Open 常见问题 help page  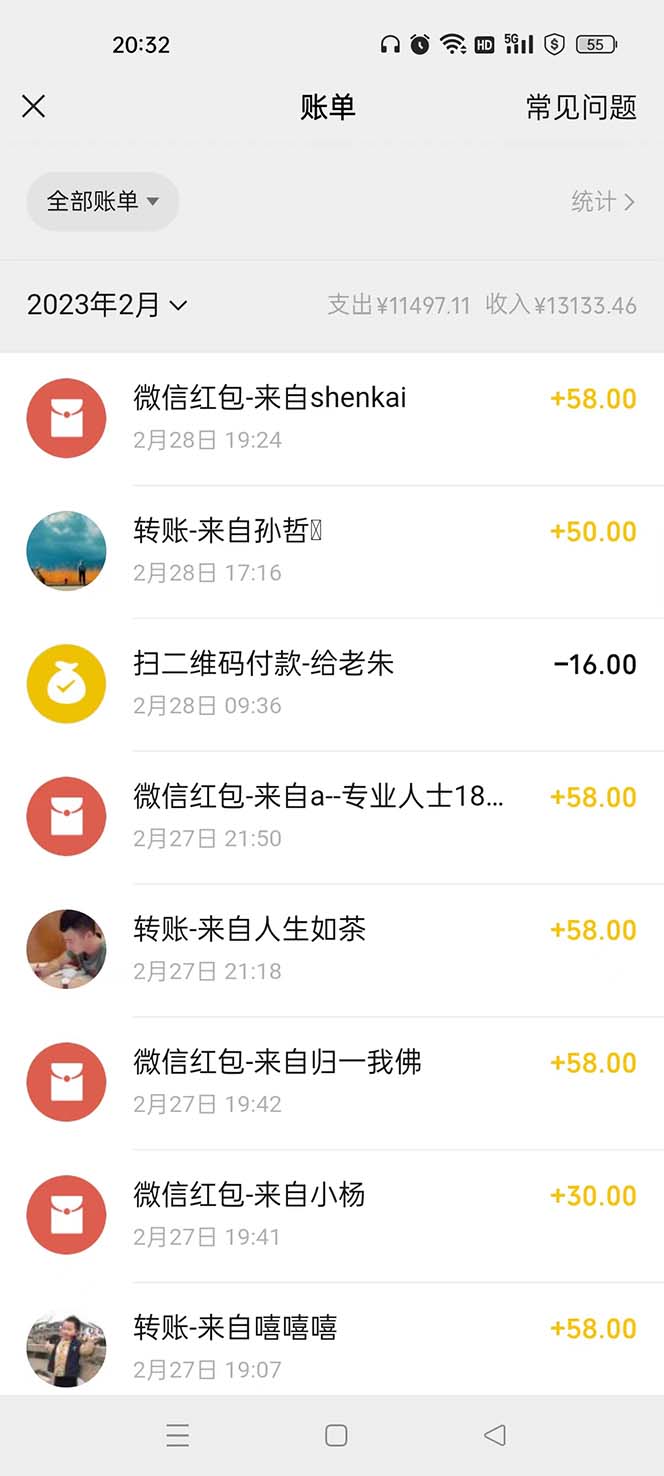(x=581, y=107)
